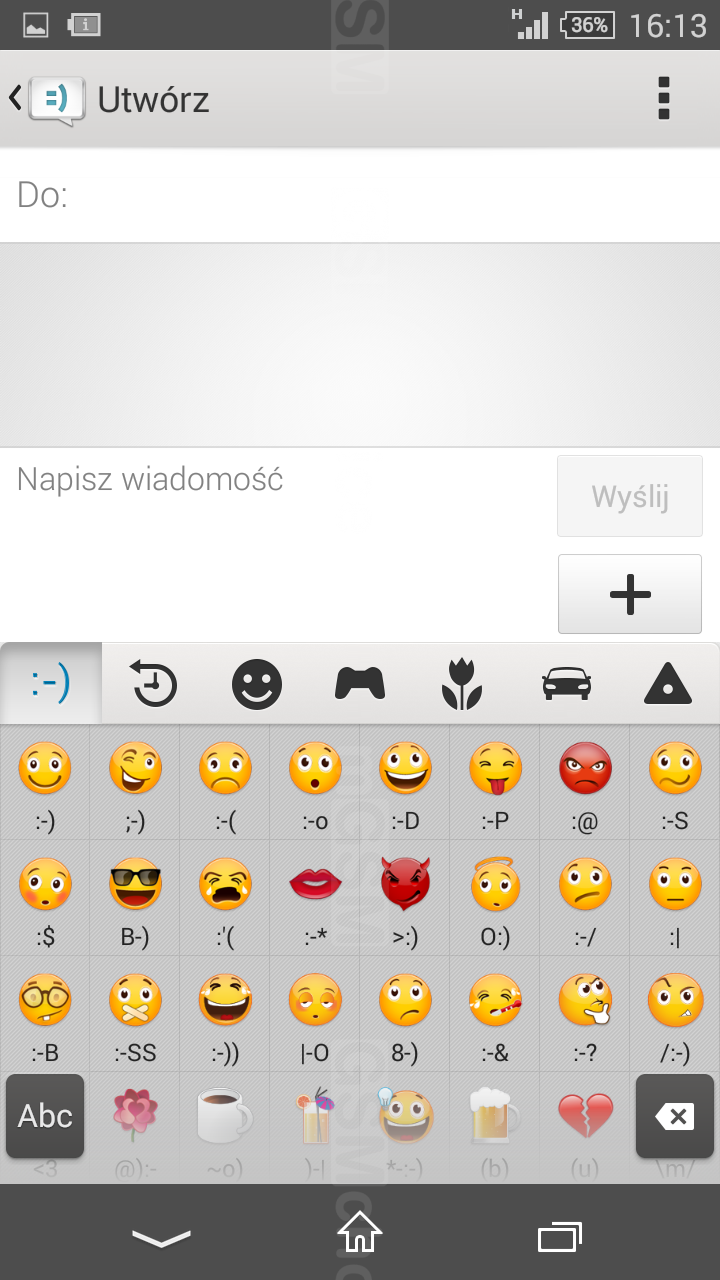Tap the Do: recipient field
Image resolution: width=720 pixels, height=1280 pixels.
[360, 195]
